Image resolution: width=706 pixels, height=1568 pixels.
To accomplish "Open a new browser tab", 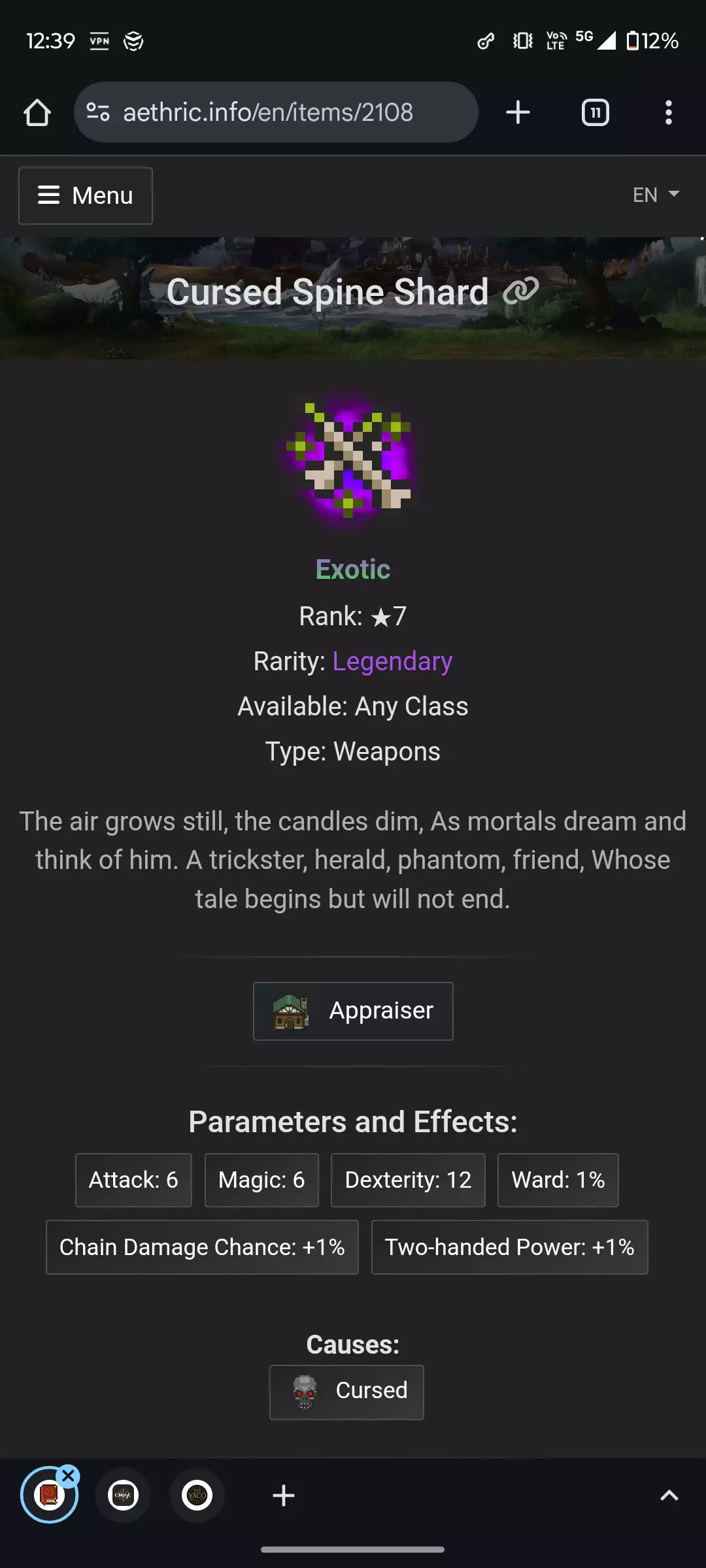I will [x=518, y=112].
